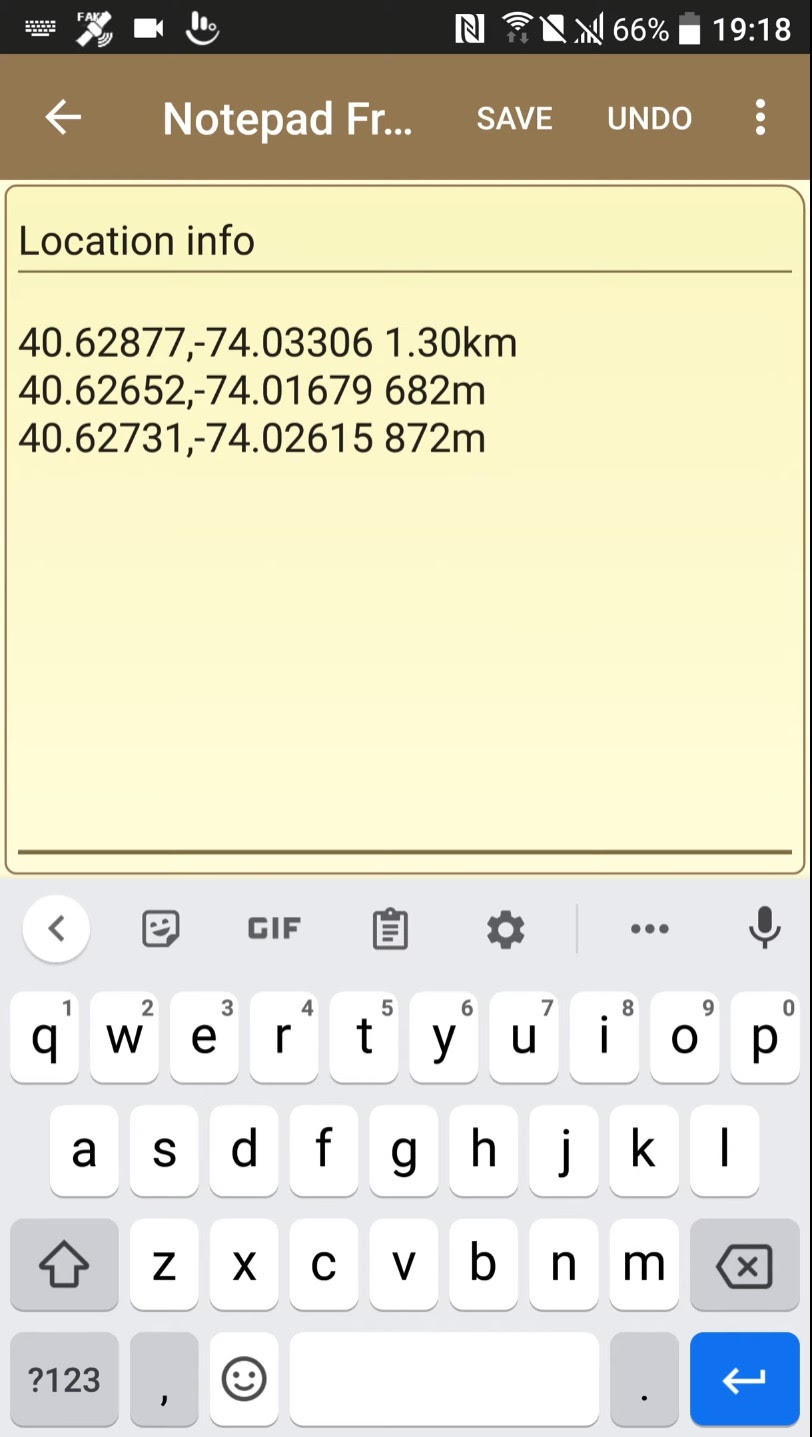812x1437 pixels.
Task: Open the sticker picker on keyboard
Action: [160, 929]
